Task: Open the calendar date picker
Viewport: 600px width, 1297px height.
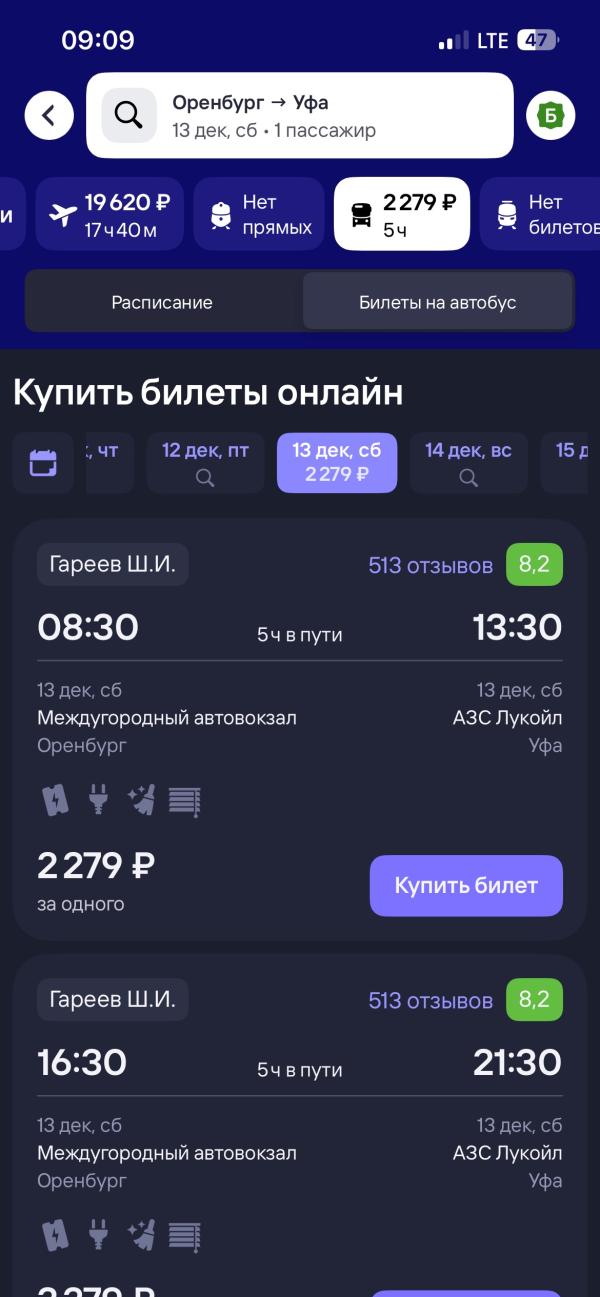Action: point(43,463)
